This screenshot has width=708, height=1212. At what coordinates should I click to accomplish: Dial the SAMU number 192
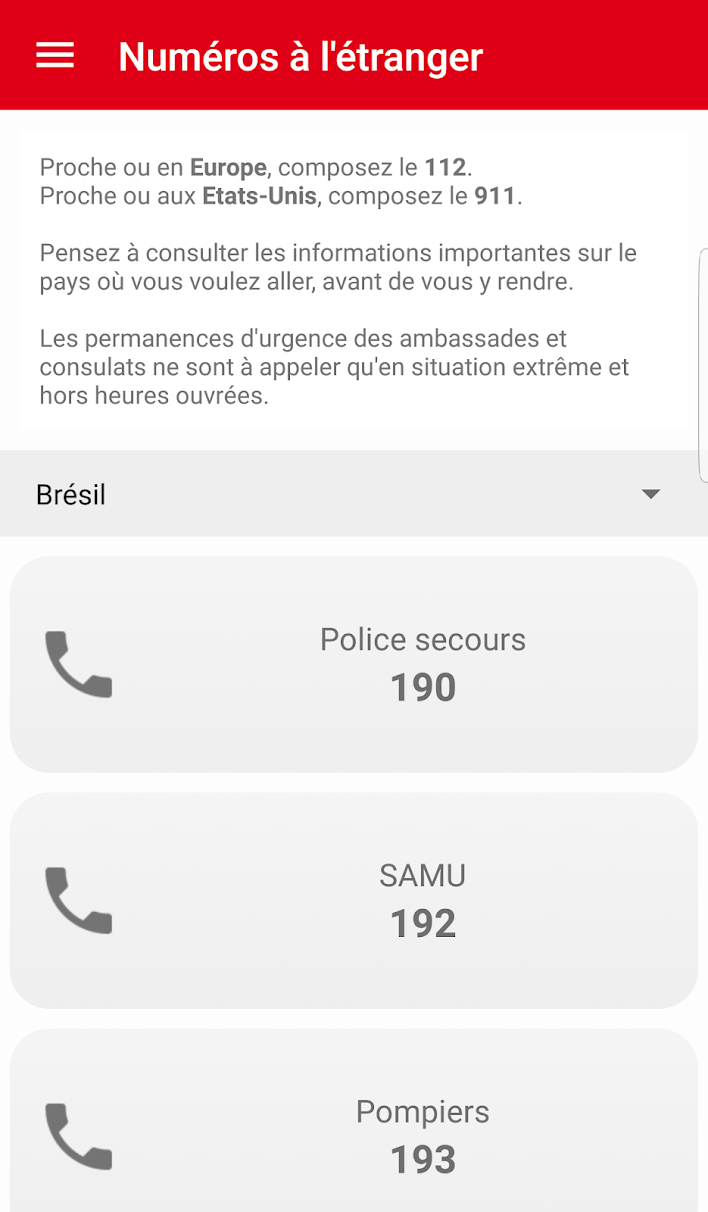[353, 900]
